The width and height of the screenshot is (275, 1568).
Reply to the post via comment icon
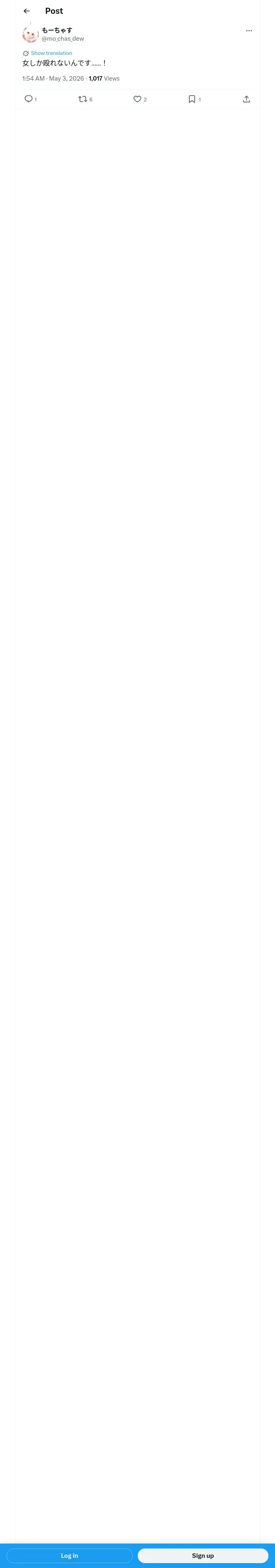29,99
